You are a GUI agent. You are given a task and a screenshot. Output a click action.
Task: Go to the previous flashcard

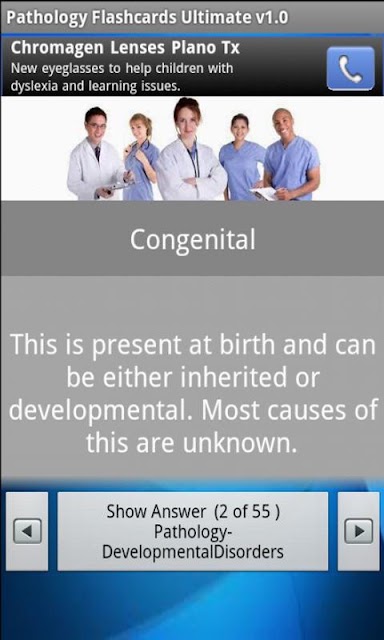27,531
